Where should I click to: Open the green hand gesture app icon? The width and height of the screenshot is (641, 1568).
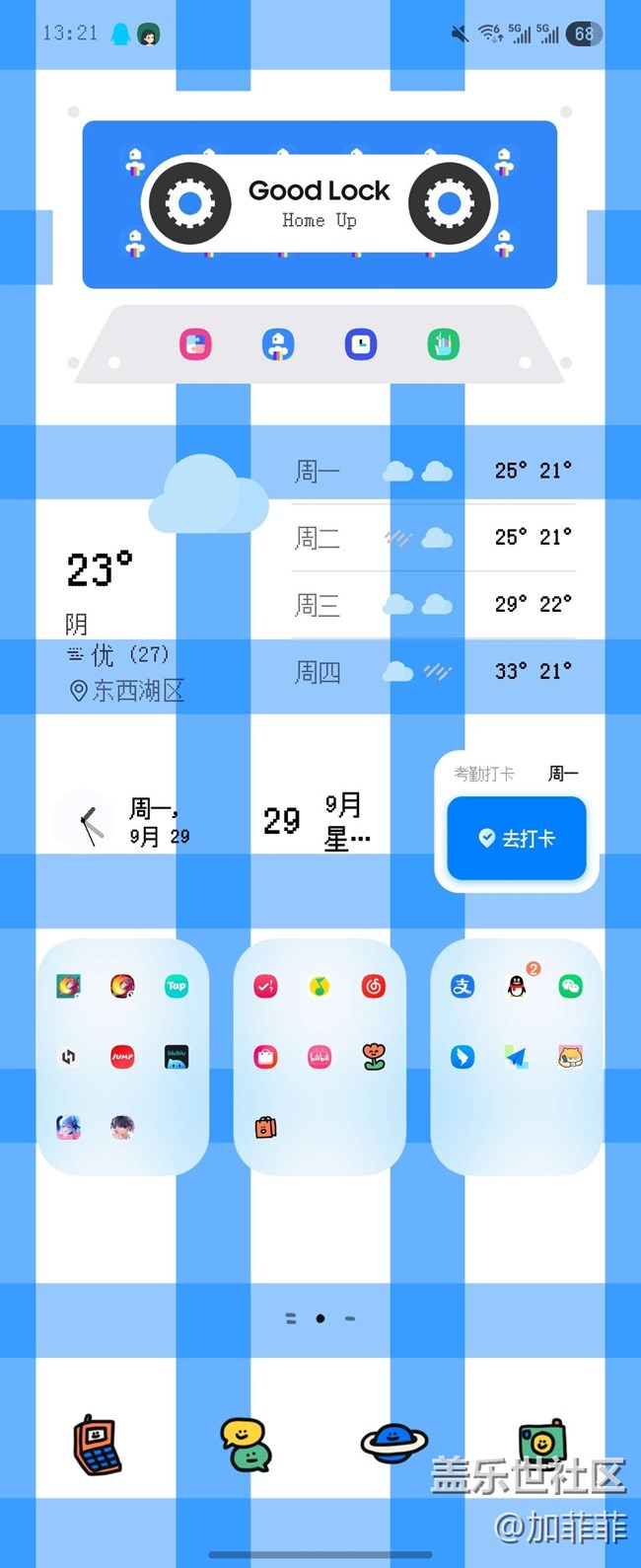(x=443, y=344)
